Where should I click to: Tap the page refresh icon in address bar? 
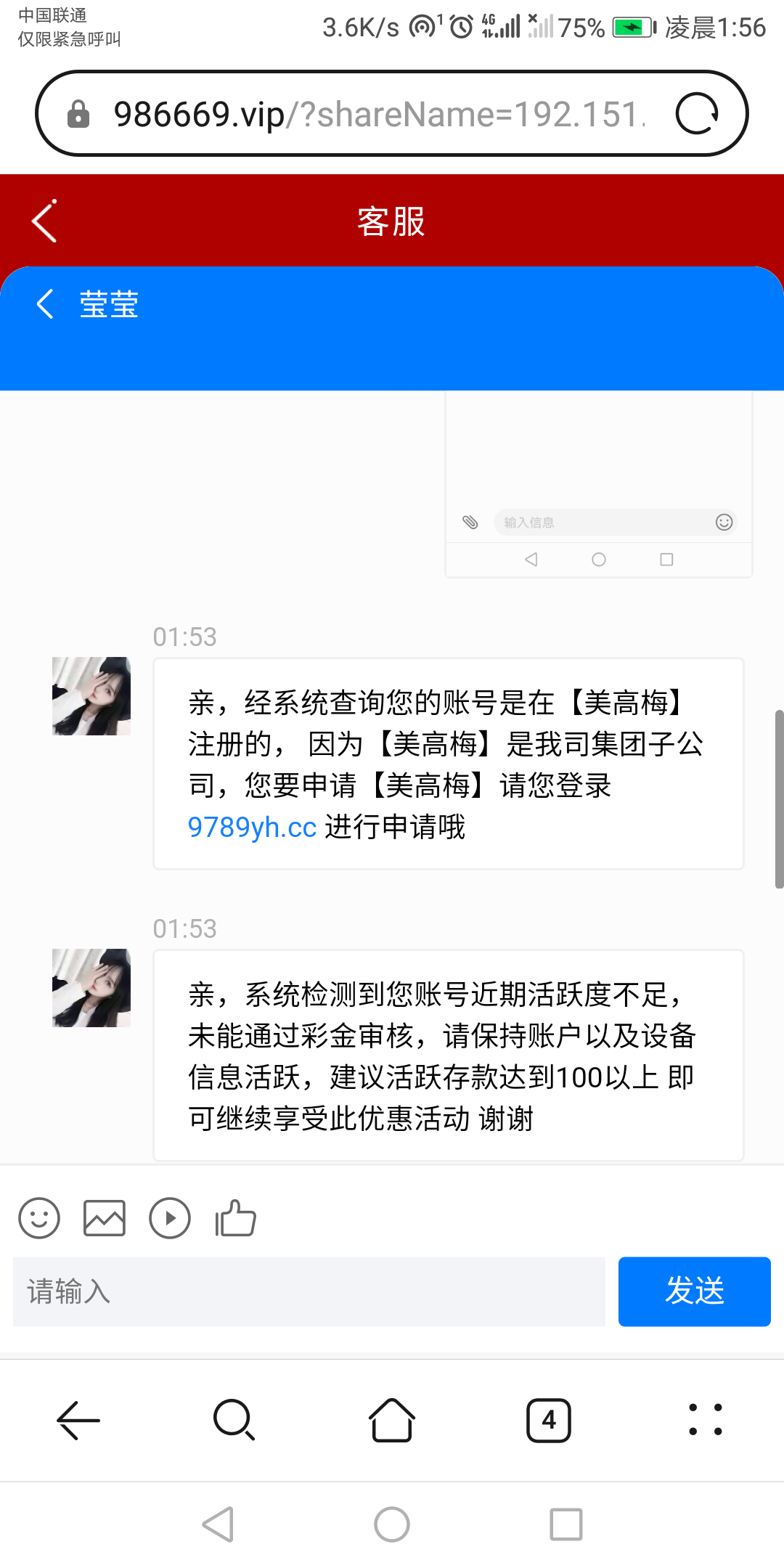click(x=698, y=113)
